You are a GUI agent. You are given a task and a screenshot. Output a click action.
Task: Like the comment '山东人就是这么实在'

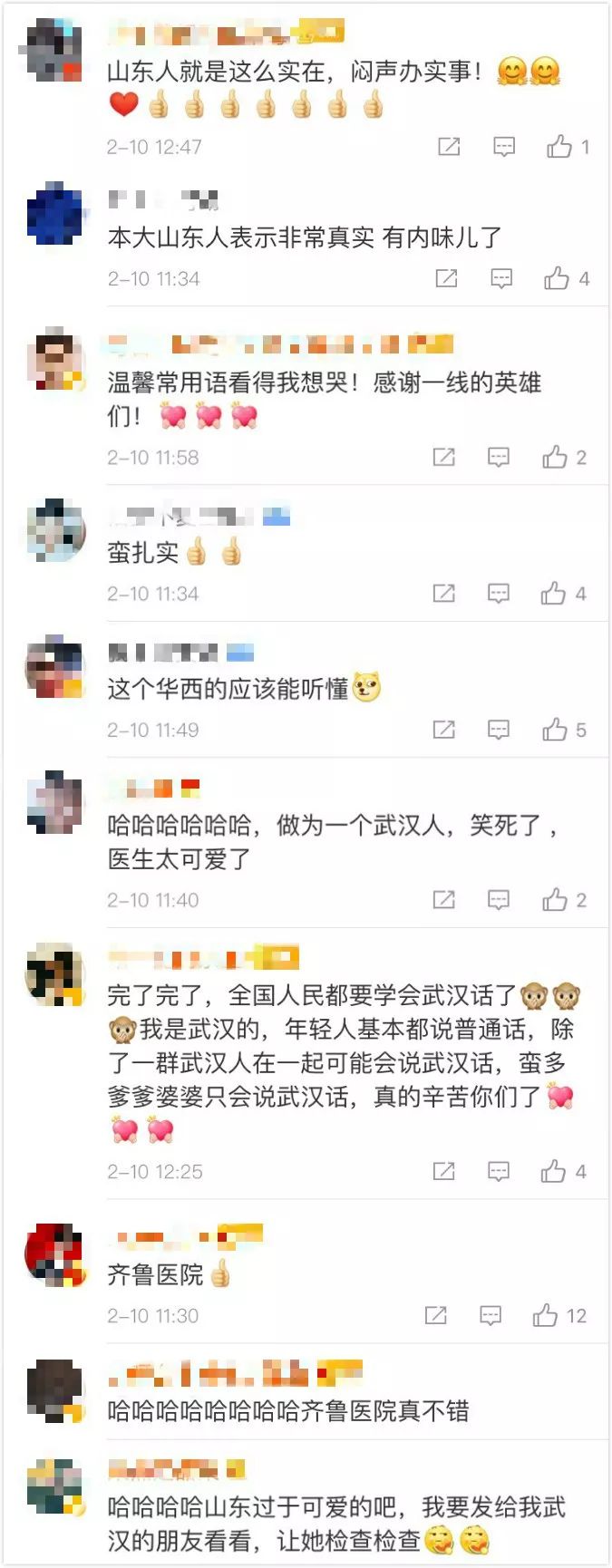559,146
